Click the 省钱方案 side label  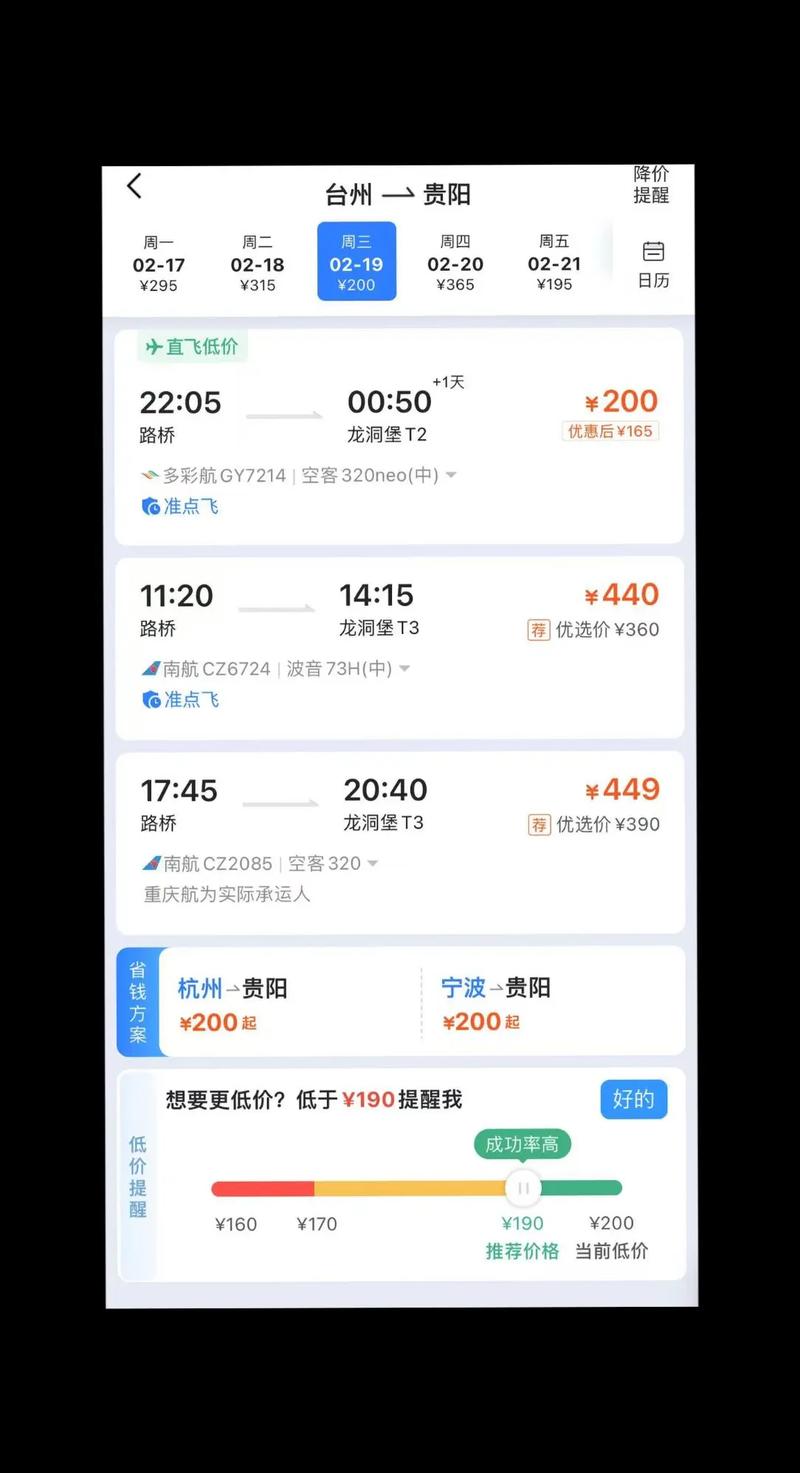point(138,1001)
